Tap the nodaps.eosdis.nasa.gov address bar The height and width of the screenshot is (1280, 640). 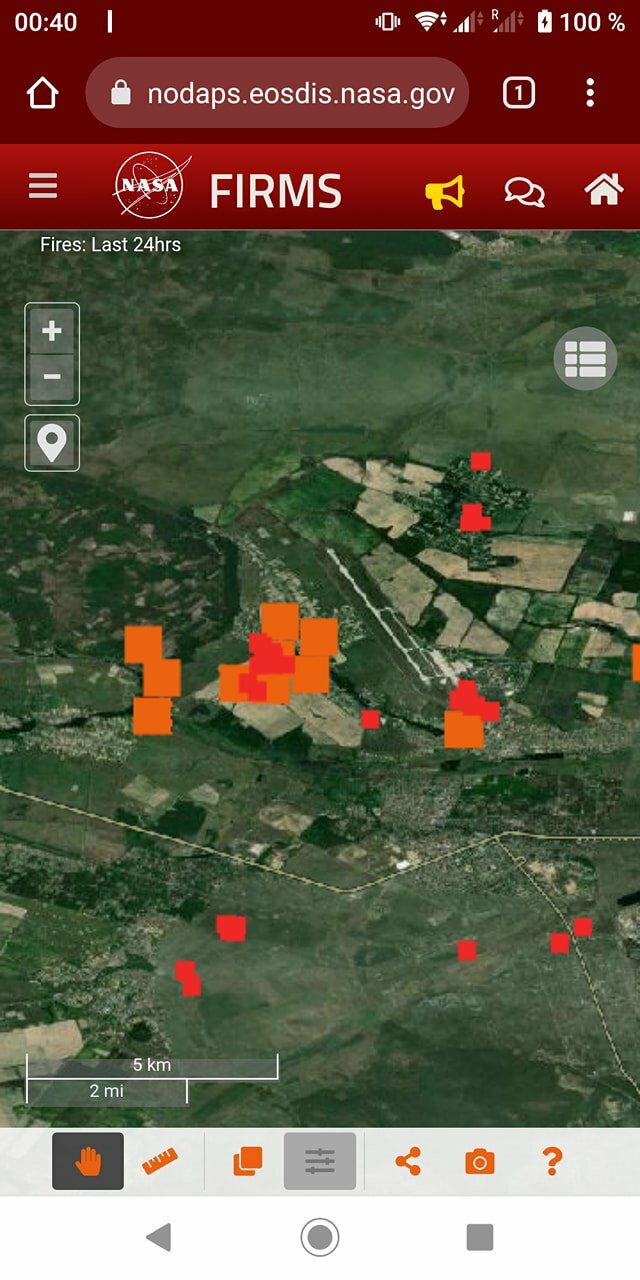click(278, 93)
